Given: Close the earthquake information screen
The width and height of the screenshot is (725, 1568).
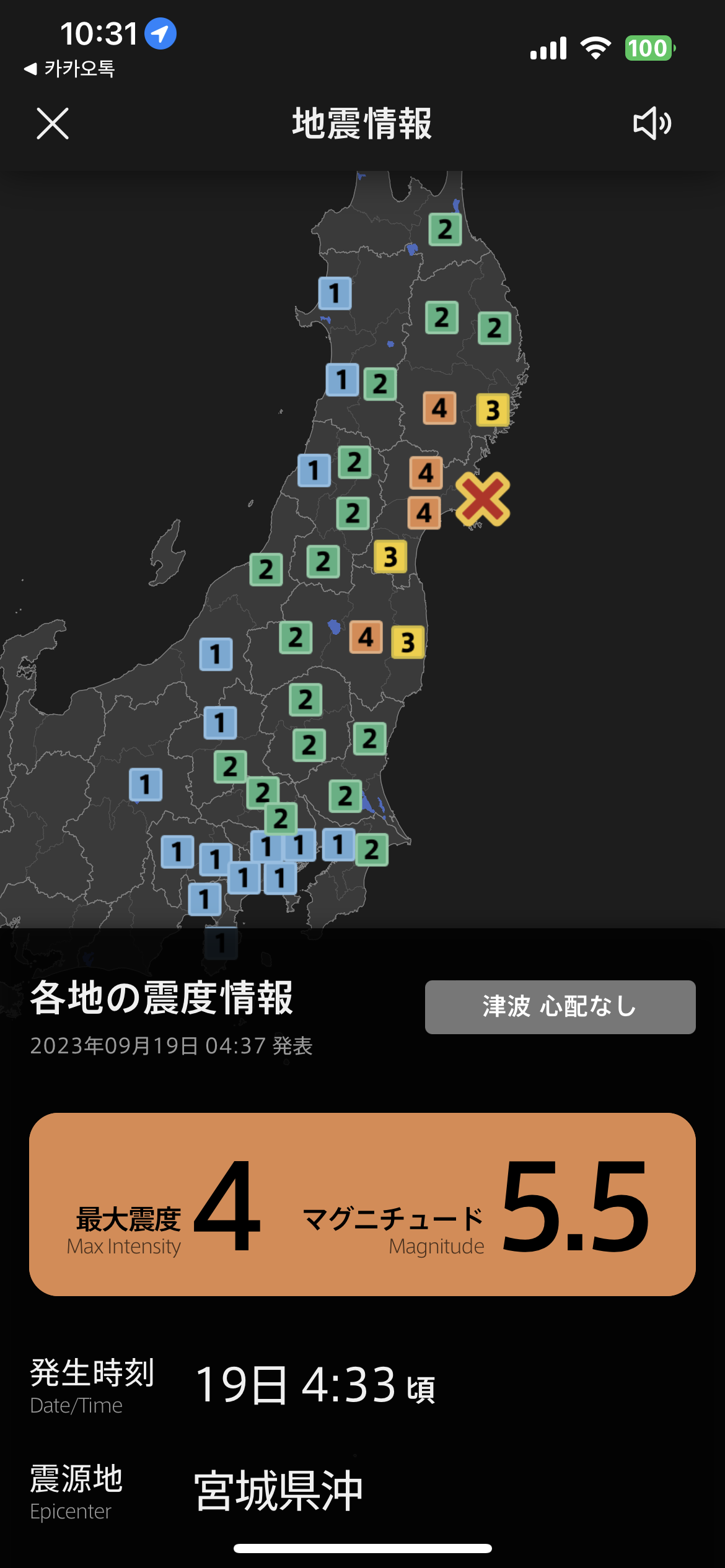Looking at the screenshot, I should pyautogui.click(x=53, y=123).
